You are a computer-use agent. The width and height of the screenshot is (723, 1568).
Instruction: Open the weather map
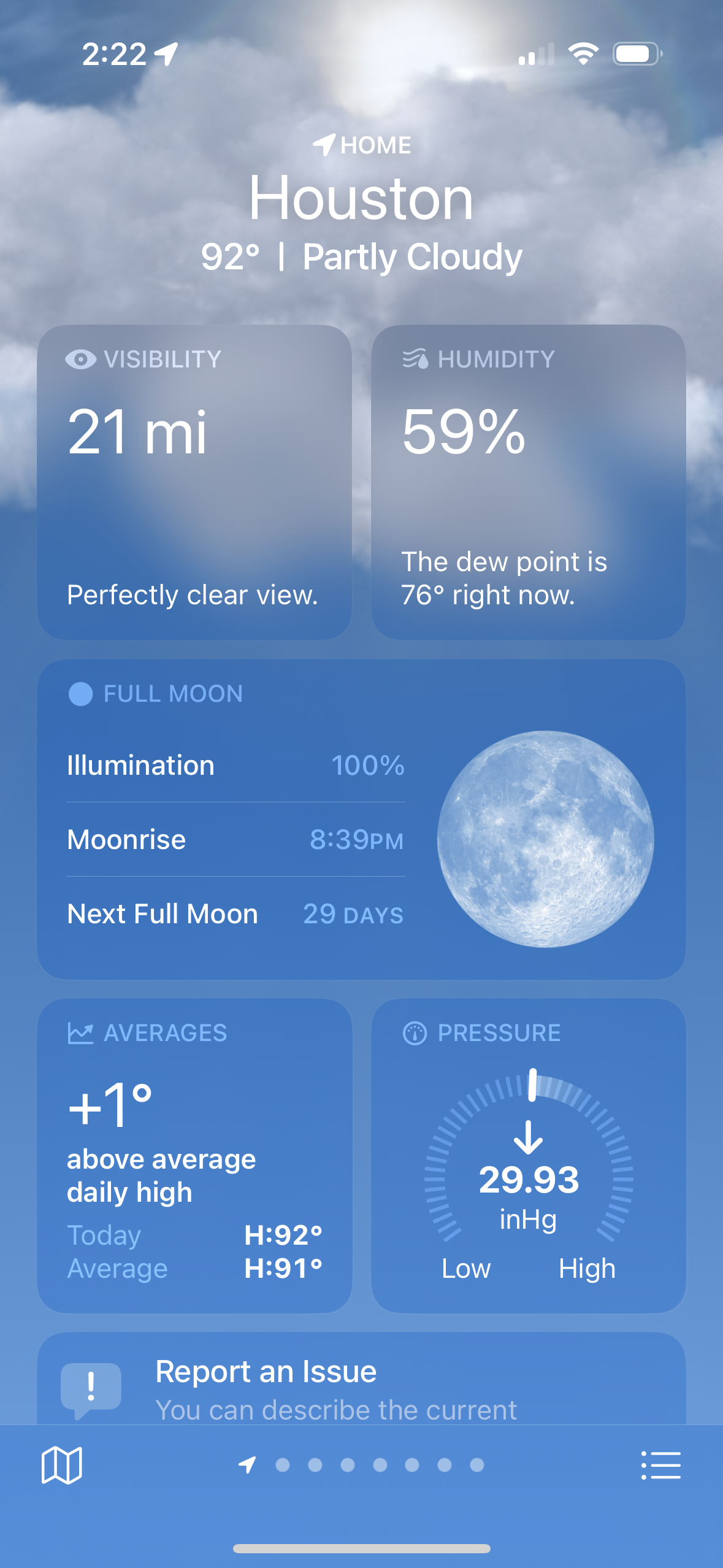tap(61, 1466)
